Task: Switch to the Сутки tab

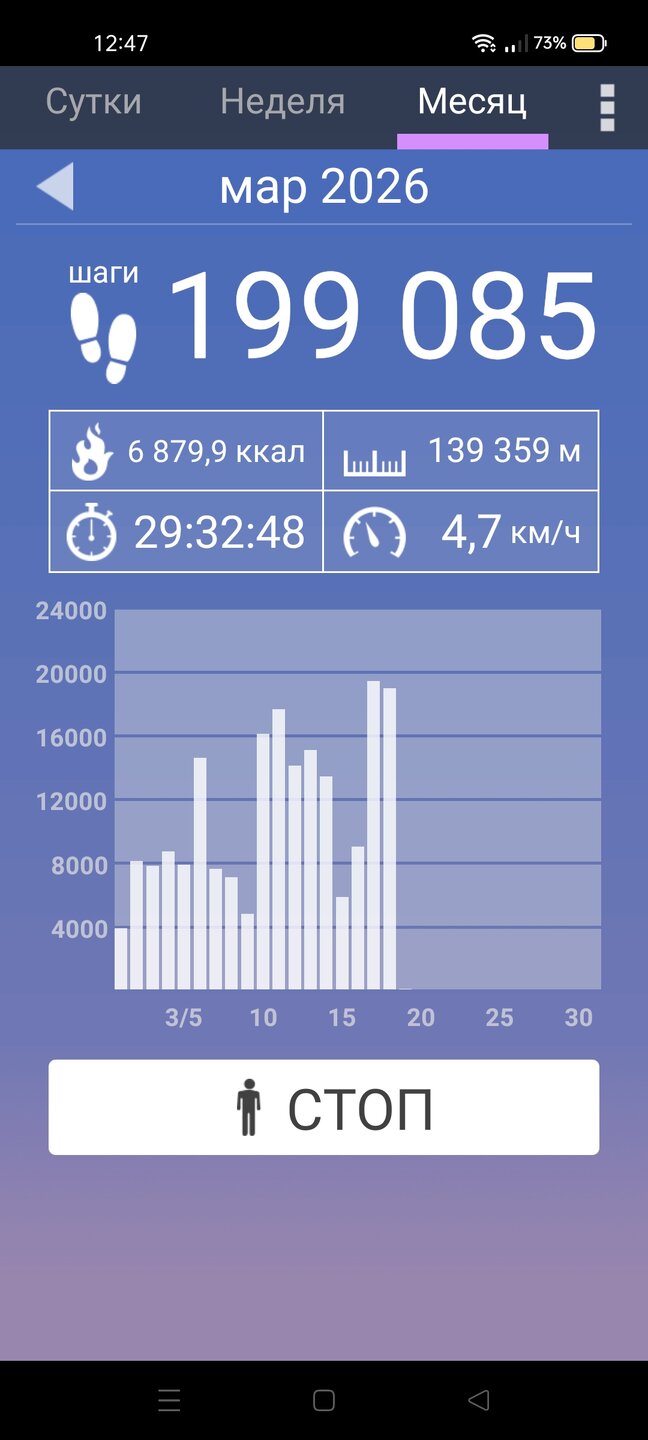Action: click(94, 103)
